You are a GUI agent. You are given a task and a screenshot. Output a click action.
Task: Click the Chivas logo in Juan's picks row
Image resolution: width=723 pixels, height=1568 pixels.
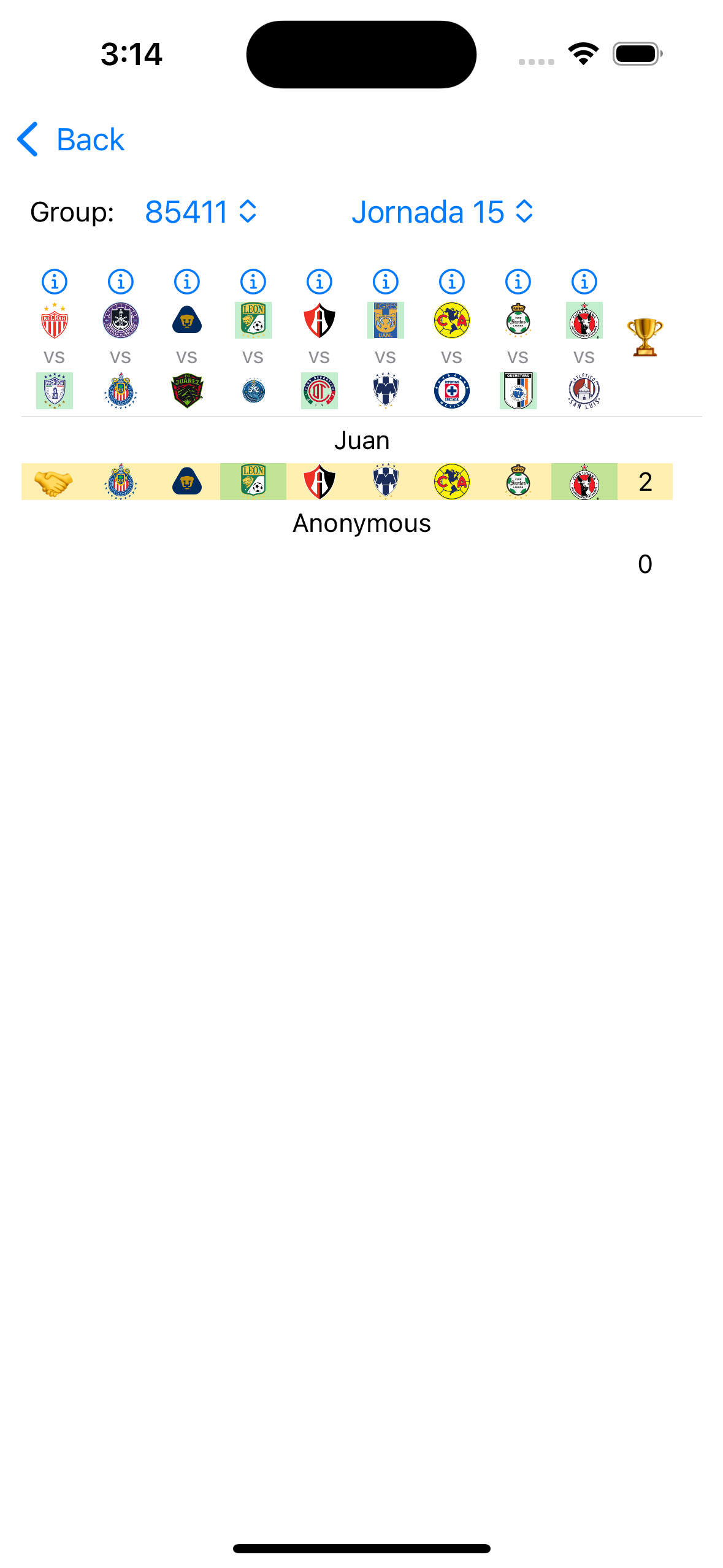pos(121,482)
